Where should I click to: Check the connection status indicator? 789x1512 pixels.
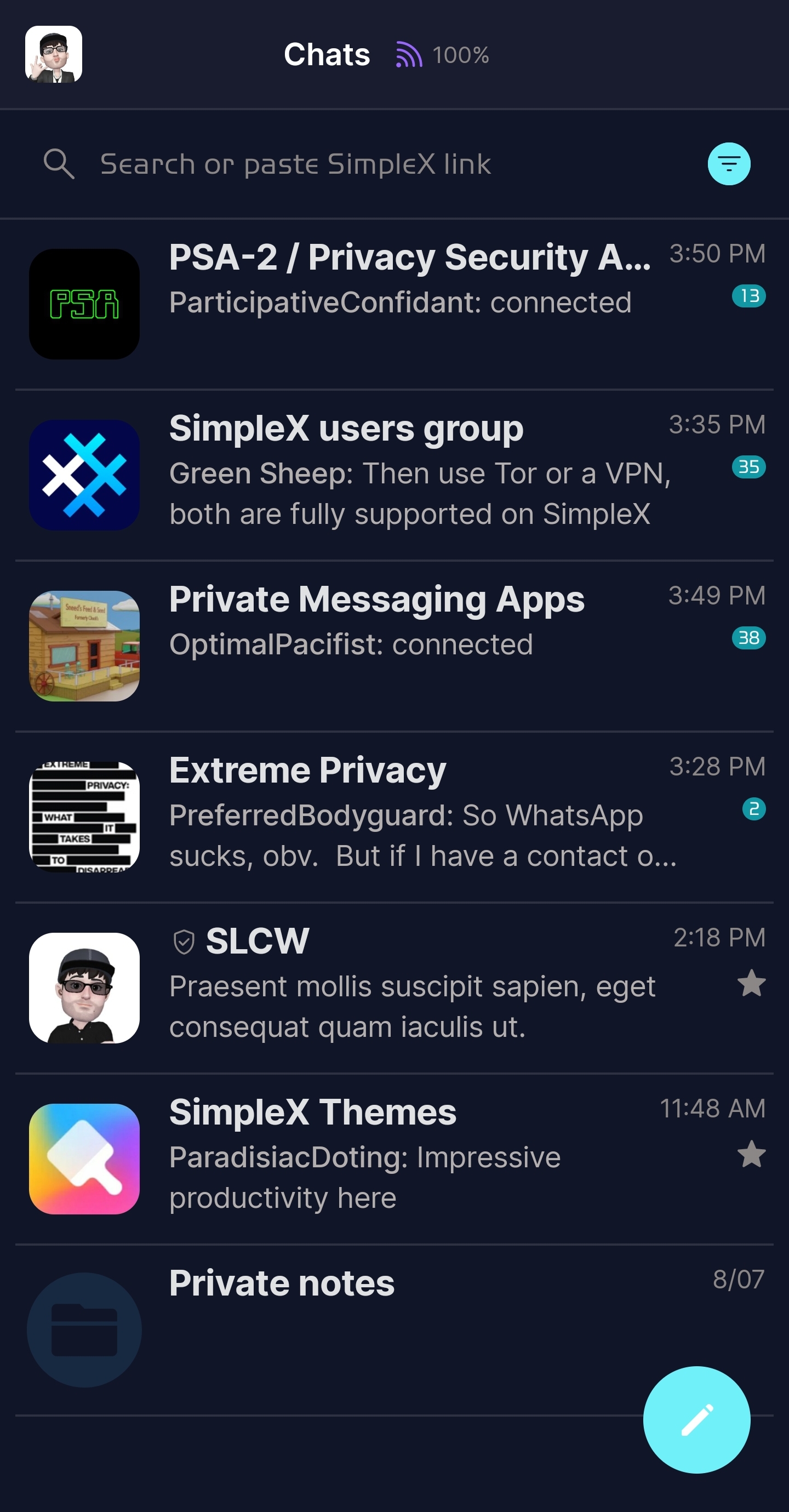[x=442, y=55]
